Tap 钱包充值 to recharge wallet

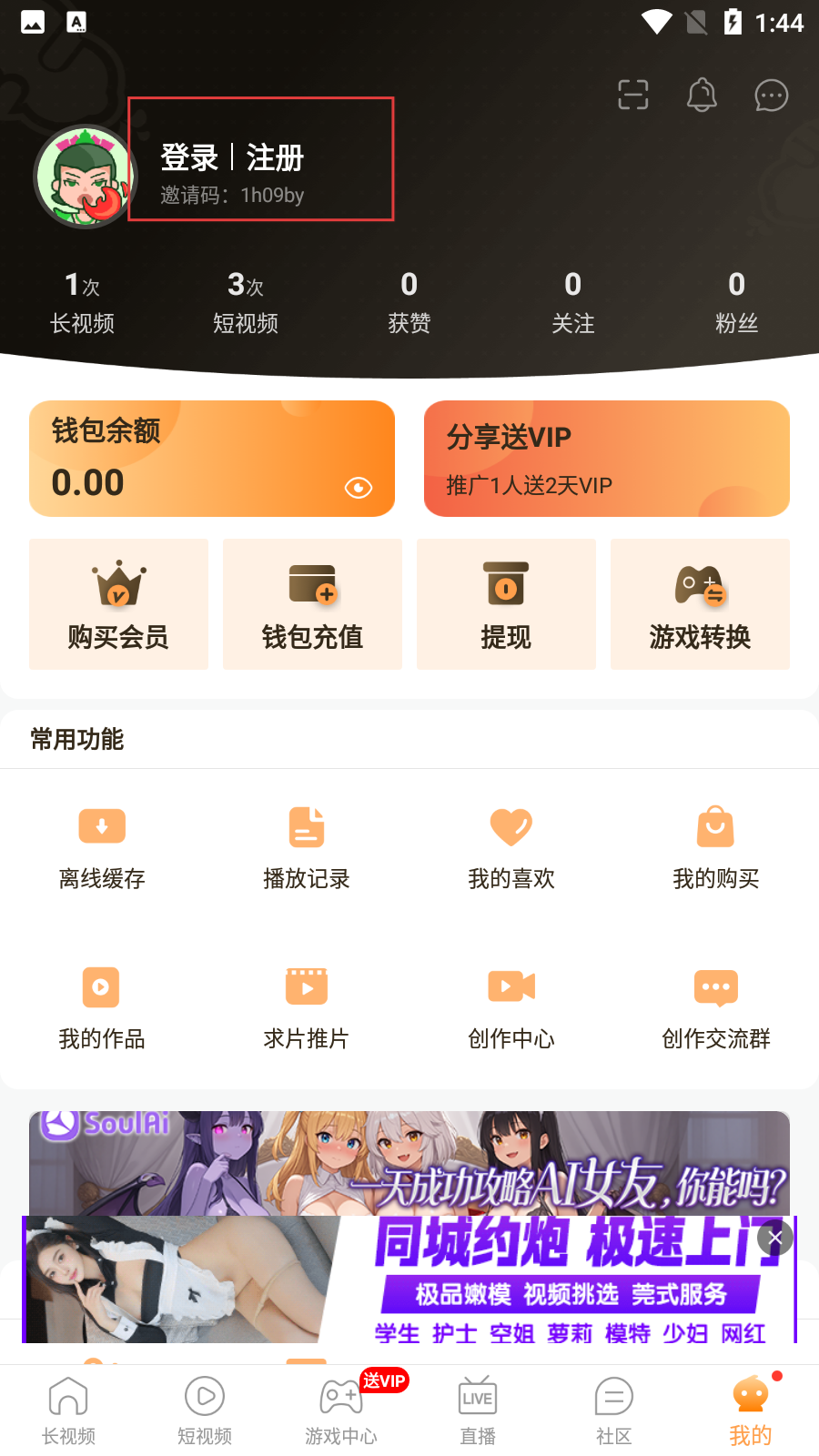coord(312,603)
